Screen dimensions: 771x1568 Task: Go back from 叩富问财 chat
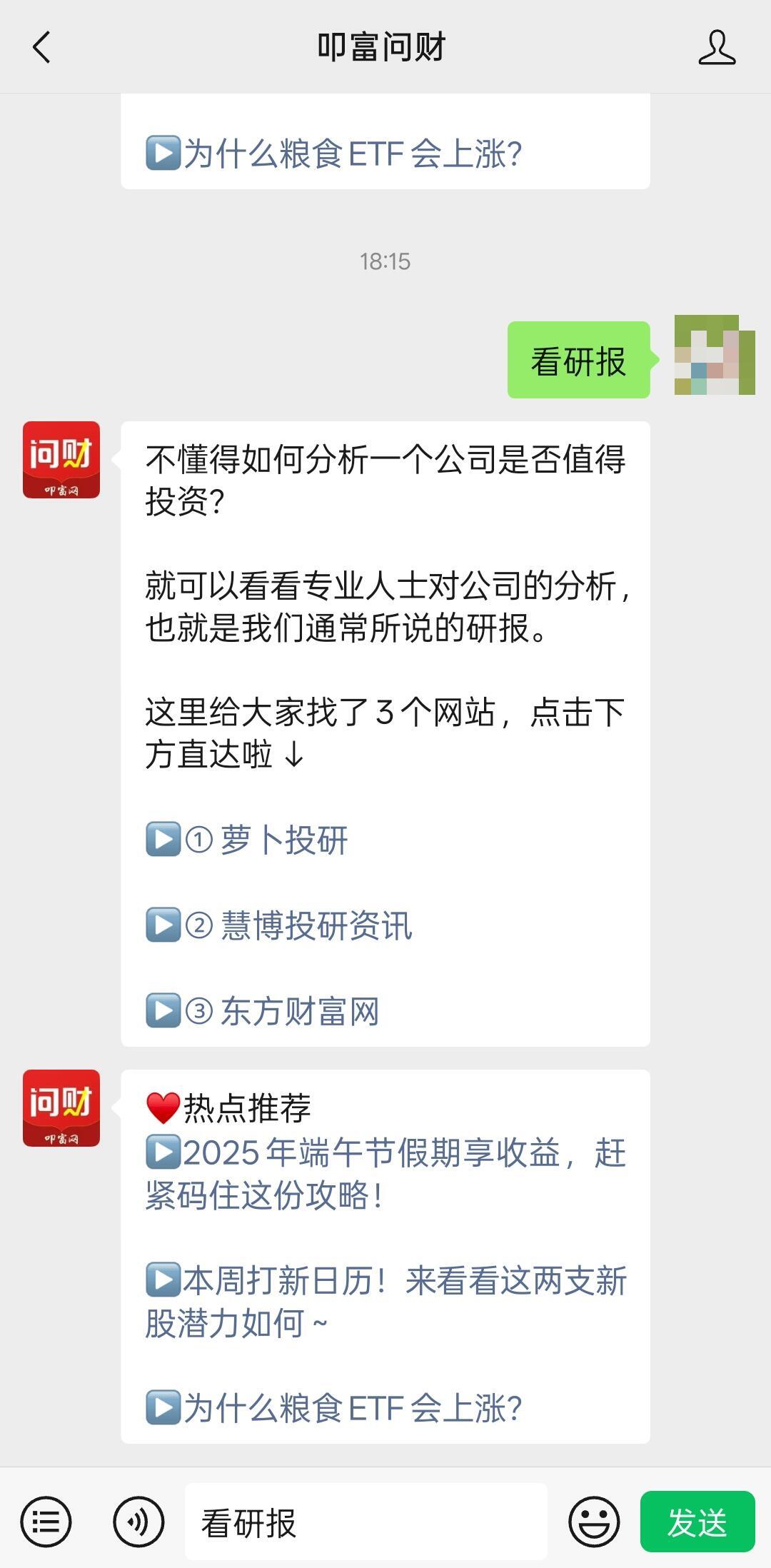pos(41,48)
